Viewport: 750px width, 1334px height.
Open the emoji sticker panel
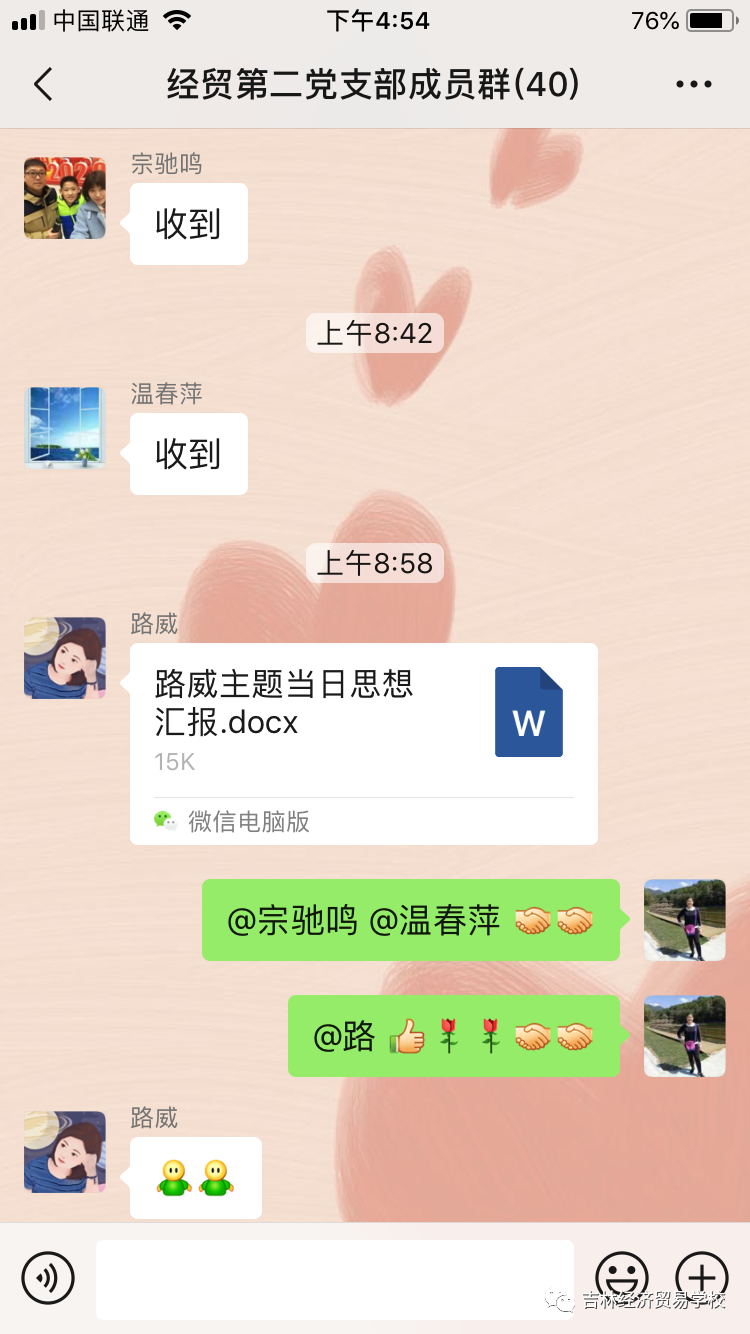(x=622, y=1278)
